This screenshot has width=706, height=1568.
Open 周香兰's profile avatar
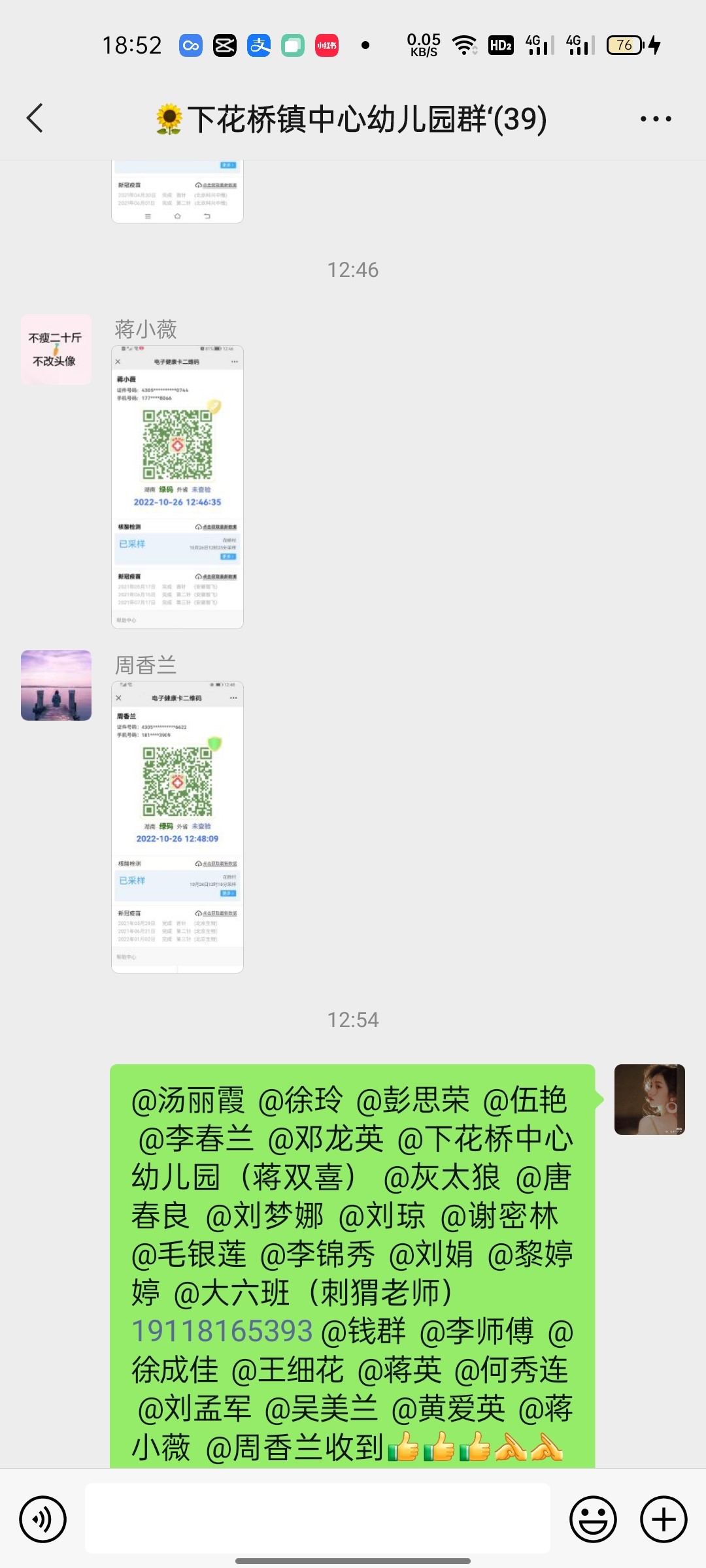pyautogui.click(x=56, y=686)
